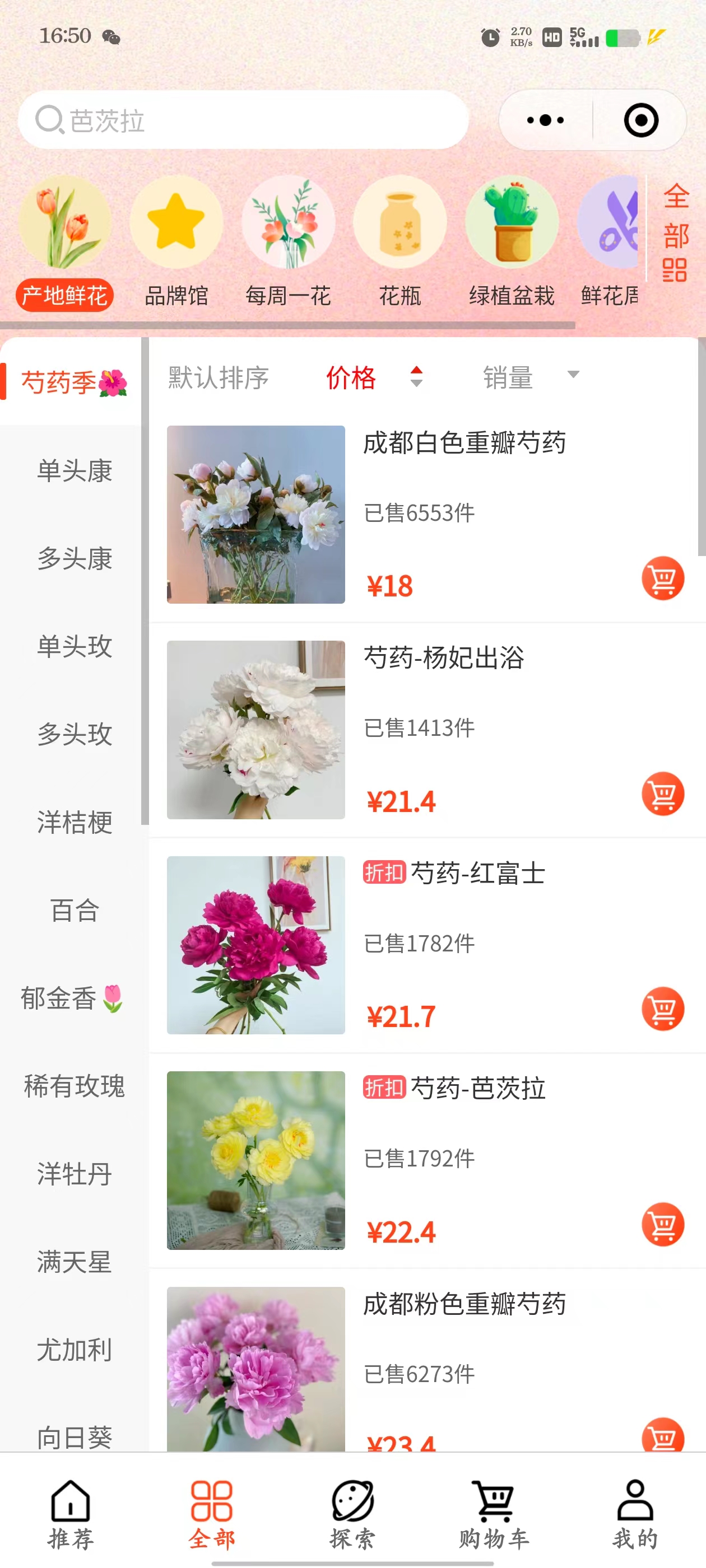Select the 郁金香 sidebar category
Image resolution: width=706 pixels, height=1568 pixels.
[x=71, y=997]
